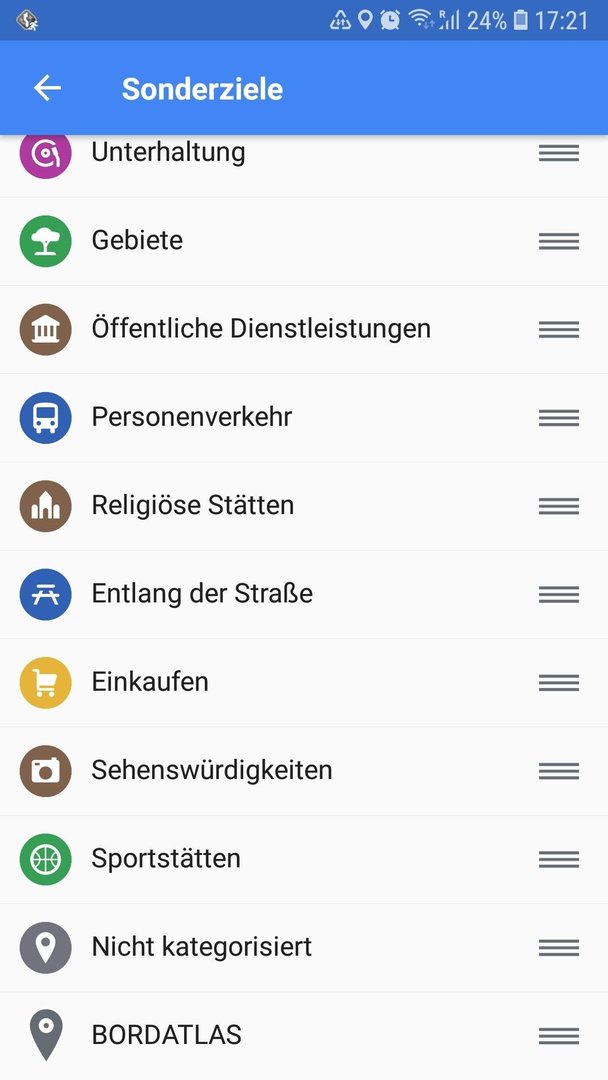Tap the reorder handle beside Gebiete
Image resolution: width=608 pixels, height=1080 pixels.
click(x=558, y=241)
